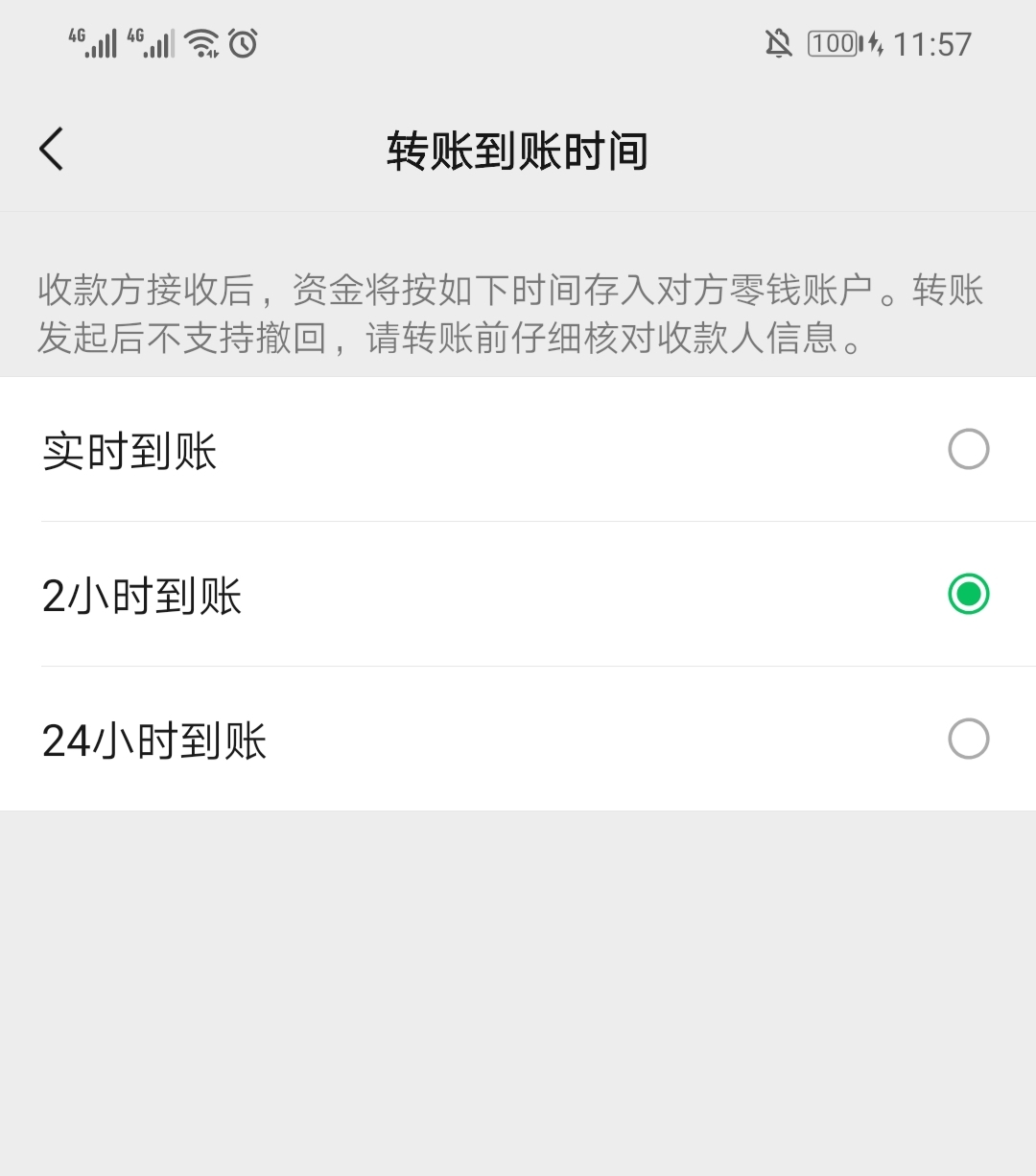
Task: Click the alarm clock status bar icon
Action: tap(242, 42)
